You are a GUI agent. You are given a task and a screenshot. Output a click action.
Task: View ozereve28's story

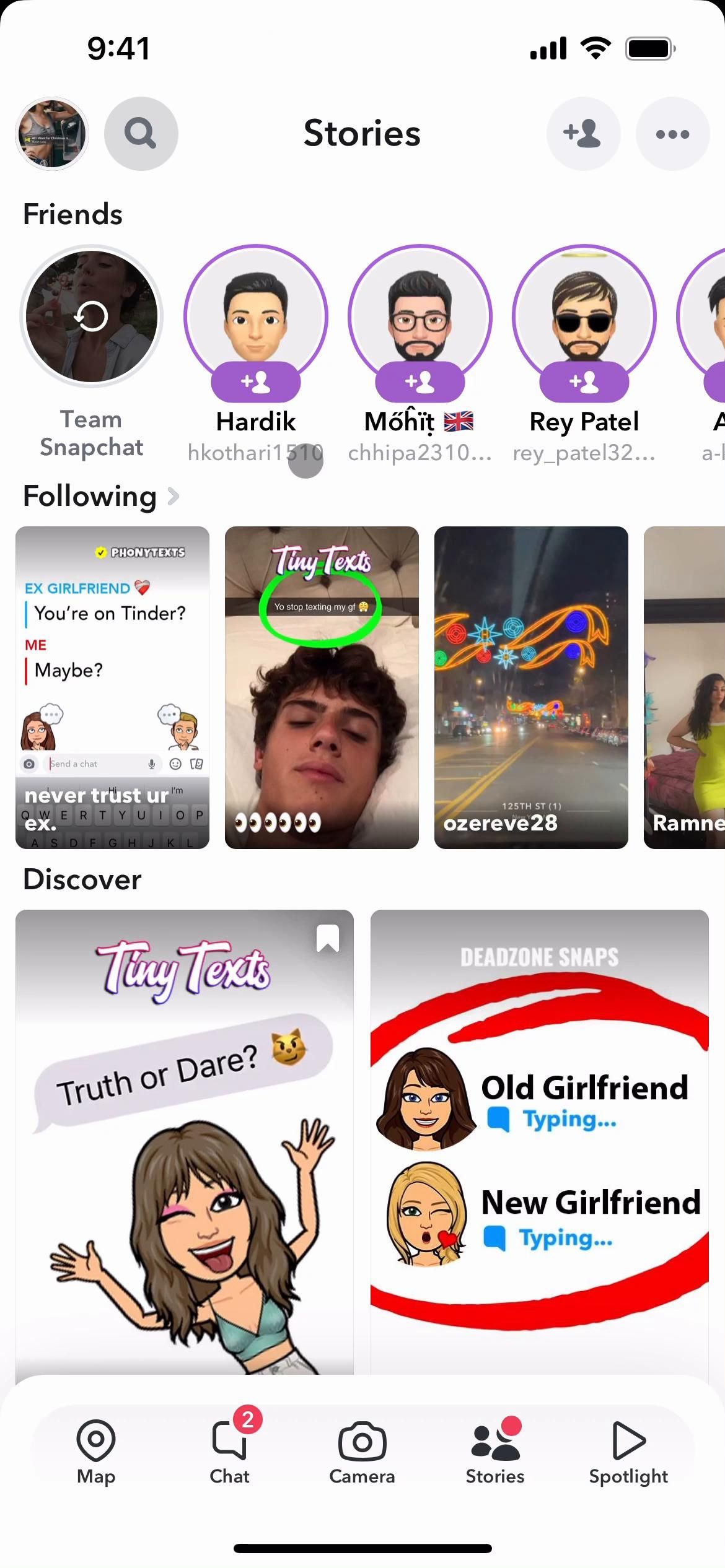531,687
